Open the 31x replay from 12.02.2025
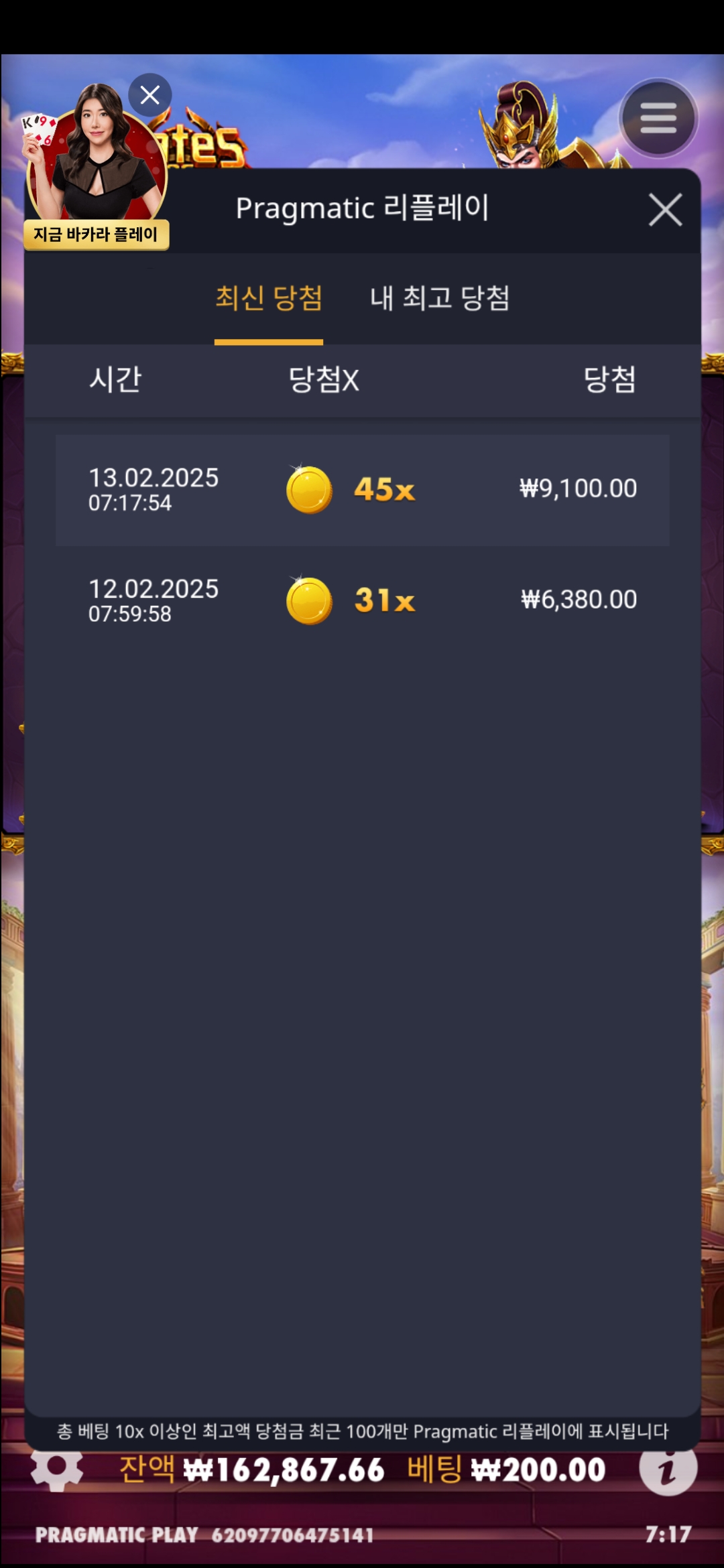This screenshot has width=724, height=1568. tap(362, 601)
